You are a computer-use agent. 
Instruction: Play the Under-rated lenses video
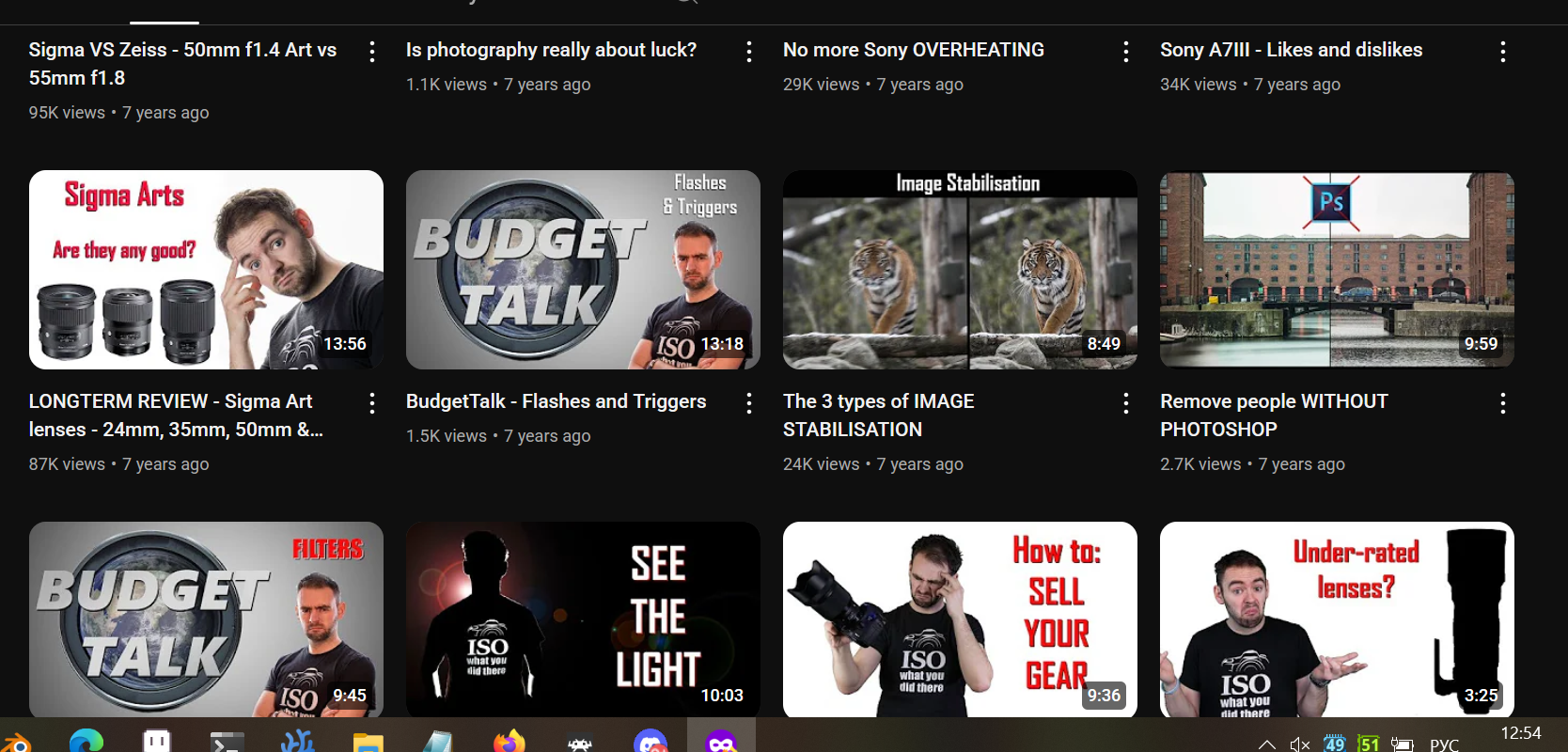(1337, 619)
